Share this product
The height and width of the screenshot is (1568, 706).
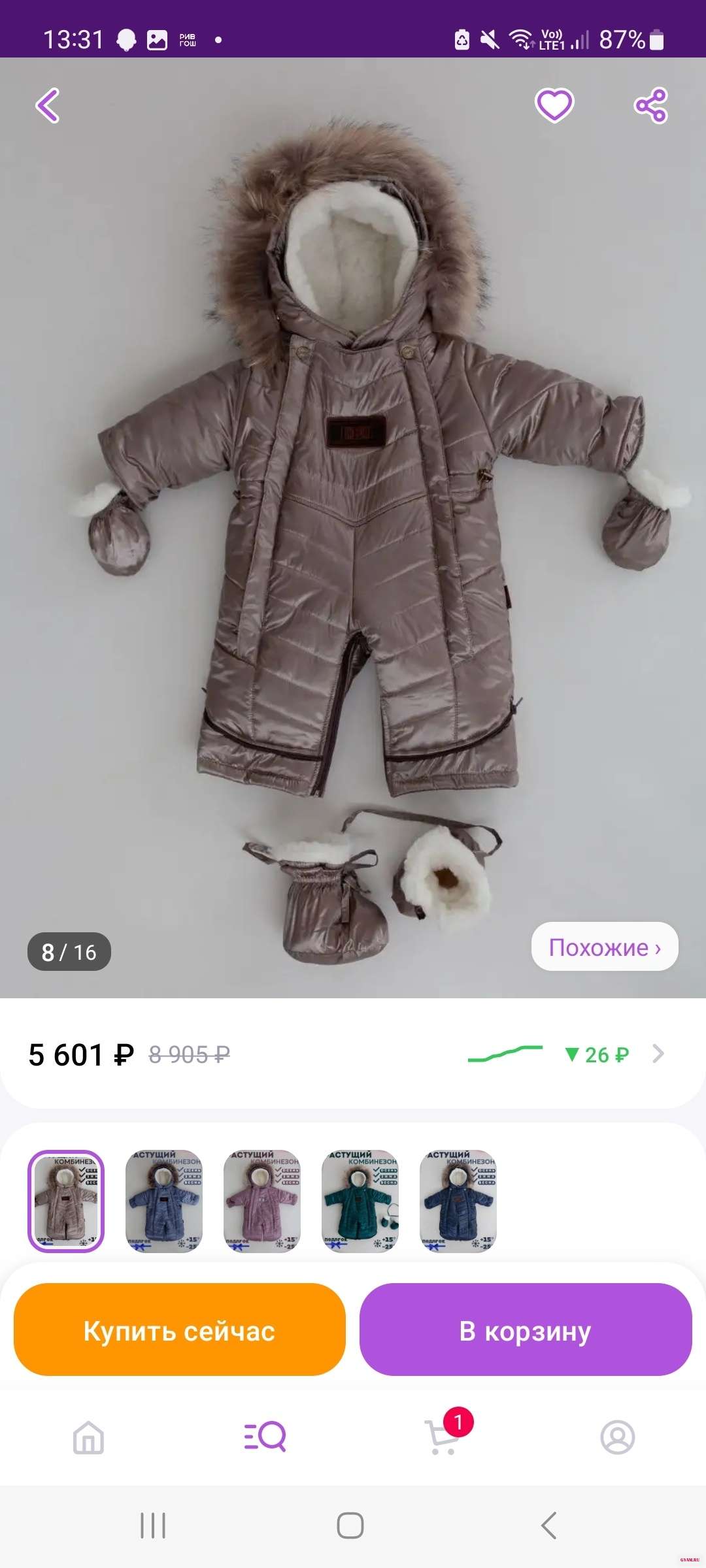coord(650,105)
